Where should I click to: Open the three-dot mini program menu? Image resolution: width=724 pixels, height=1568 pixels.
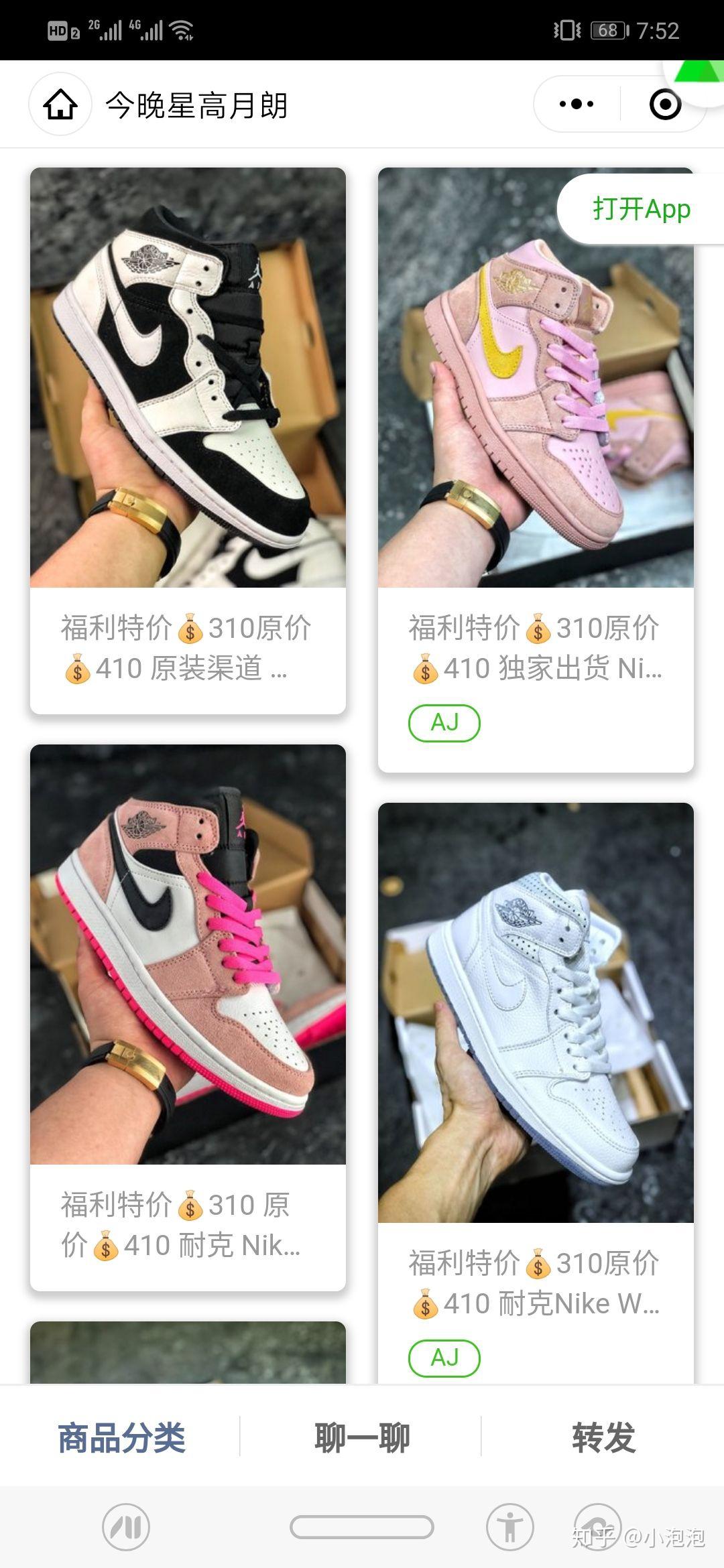577,104
